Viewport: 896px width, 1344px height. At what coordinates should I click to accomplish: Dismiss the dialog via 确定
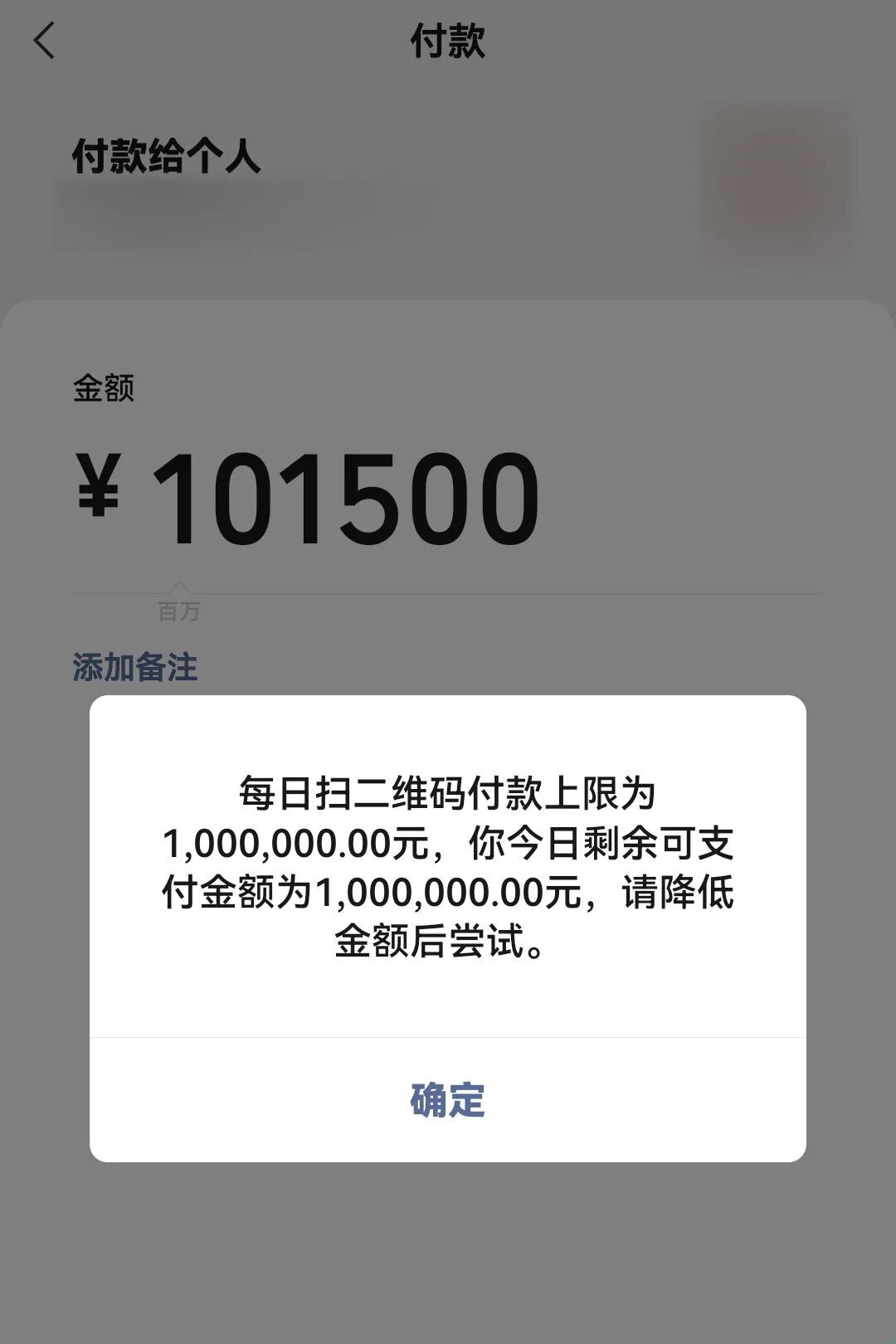pyautogui.click(x=448, y=1101)
